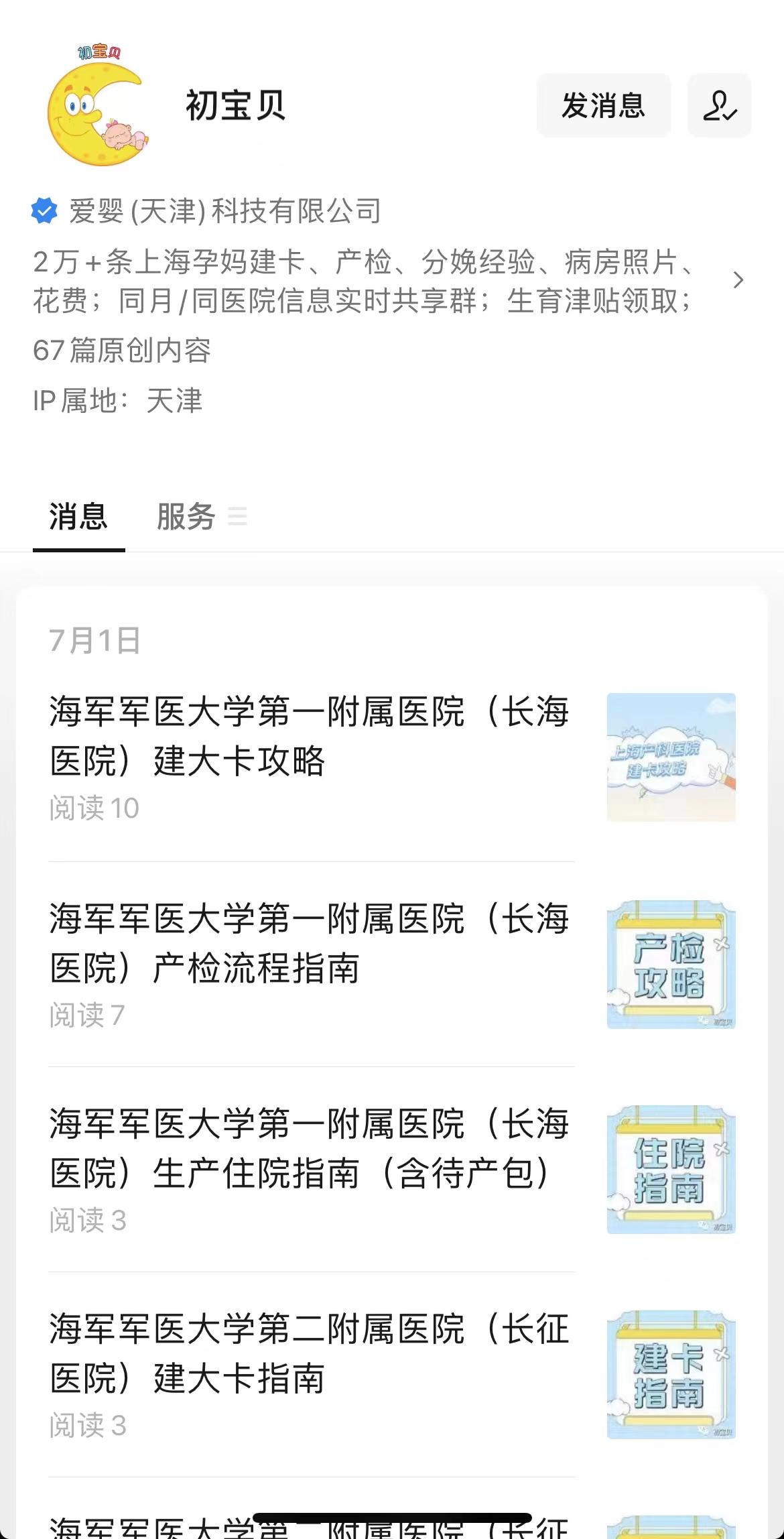Select the 消息 tab
Screen dimensions: 784x1539
tap(78, 517)
